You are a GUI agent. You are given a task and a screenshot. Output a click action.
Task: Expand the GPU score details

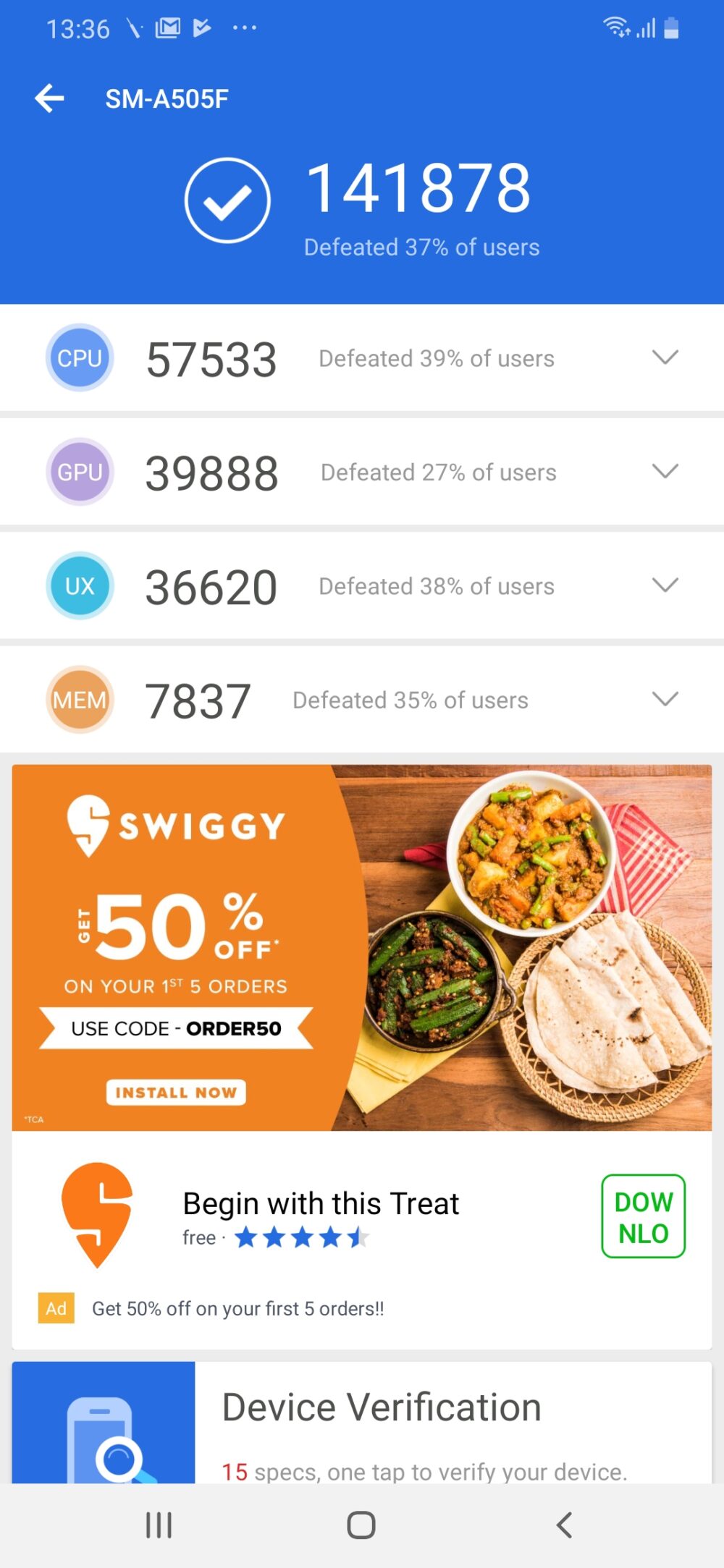665,472
